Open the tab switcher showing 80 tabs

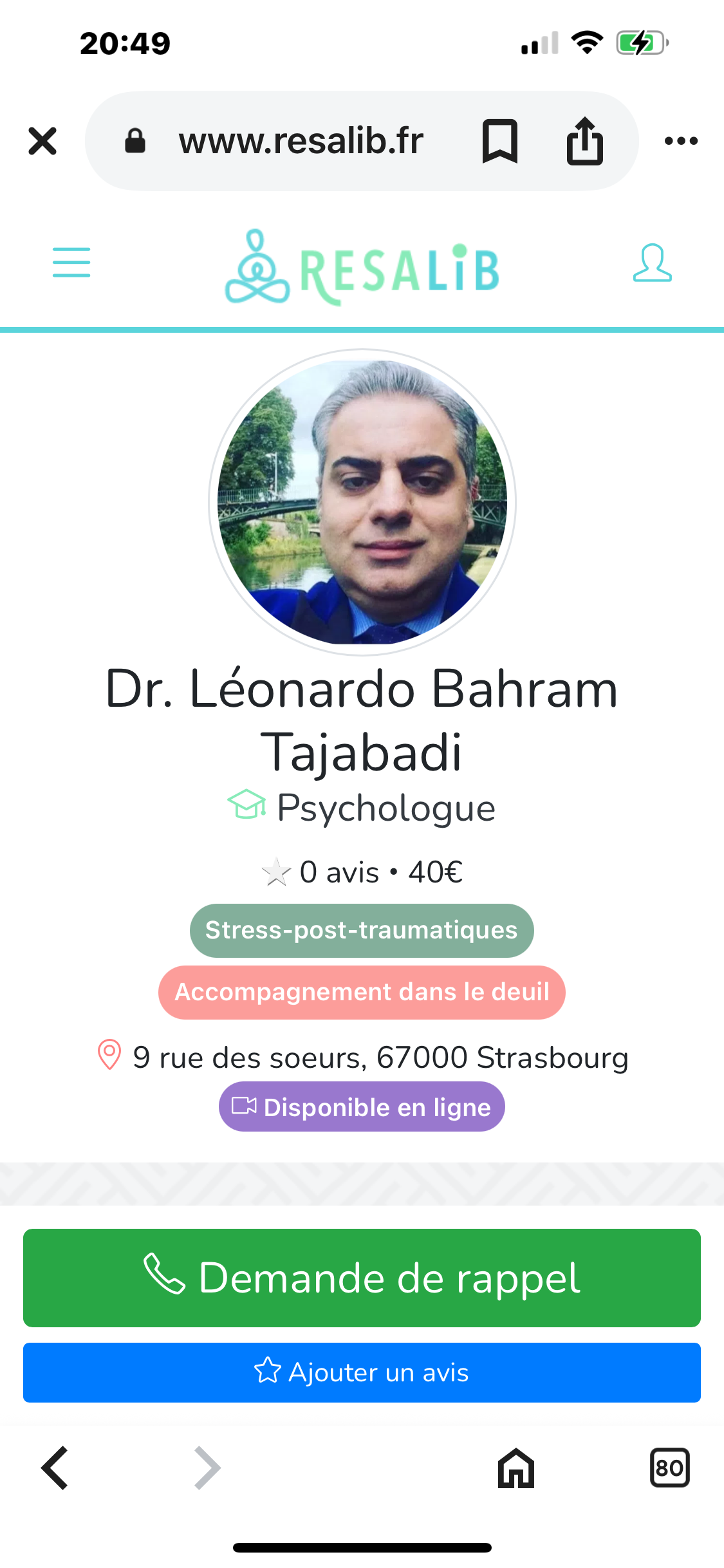[x=669, y=1468]
